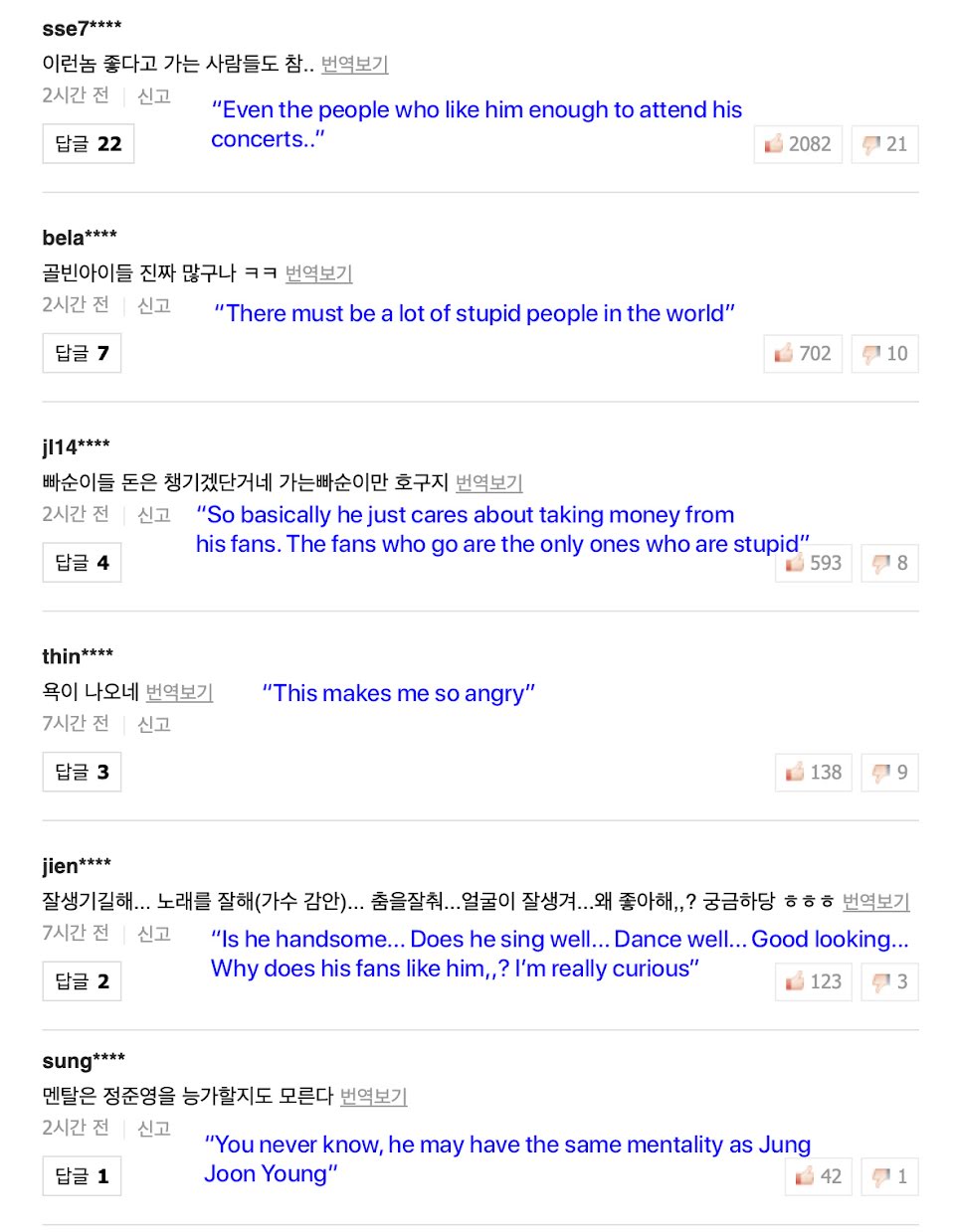Downvote jl14's comment
This screenshot has width=955, height=1232.
(x=889, y=563)
